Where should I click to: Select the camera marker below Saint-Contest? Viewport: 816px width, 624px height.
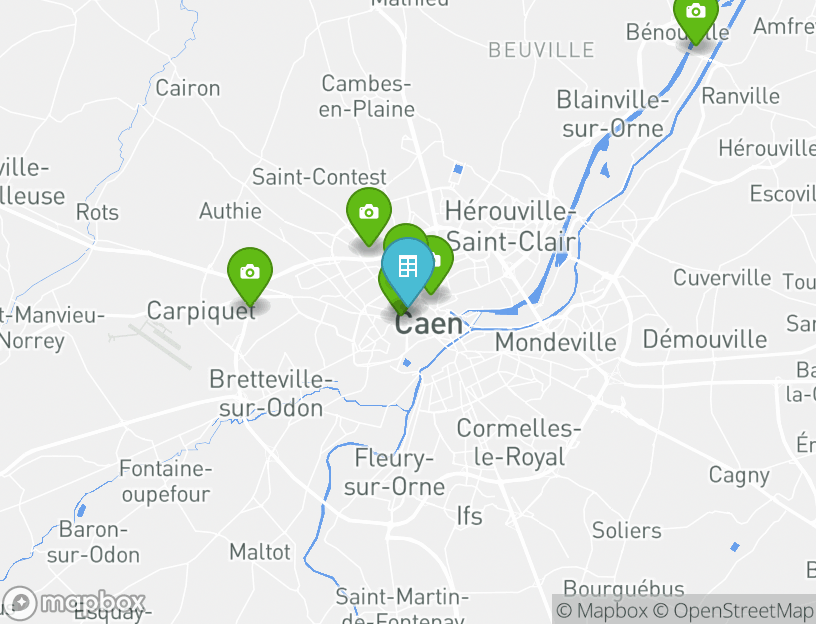(368, 212)
